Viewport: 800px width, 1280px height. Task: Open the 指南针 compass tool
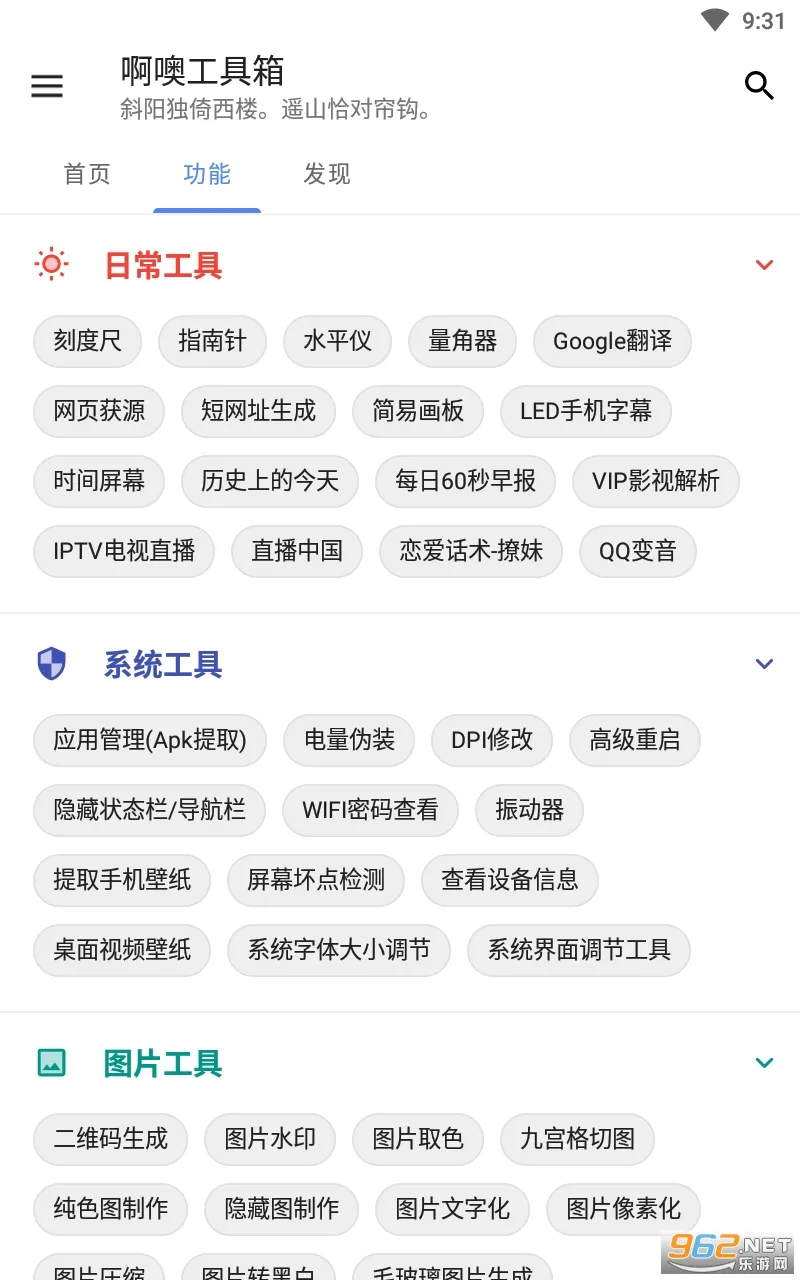pyautogui.click(x=212, y=341)
